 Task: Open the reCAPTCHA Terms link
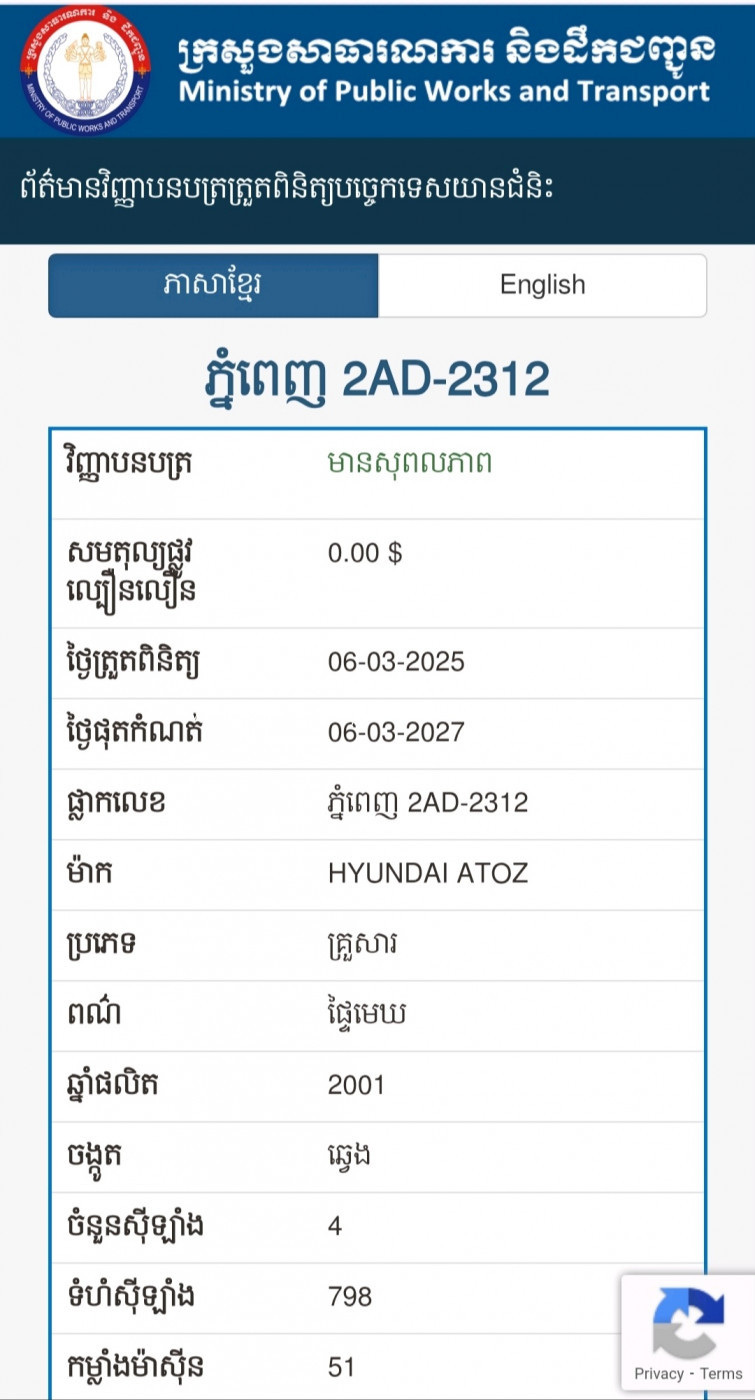pos(721,1374)
